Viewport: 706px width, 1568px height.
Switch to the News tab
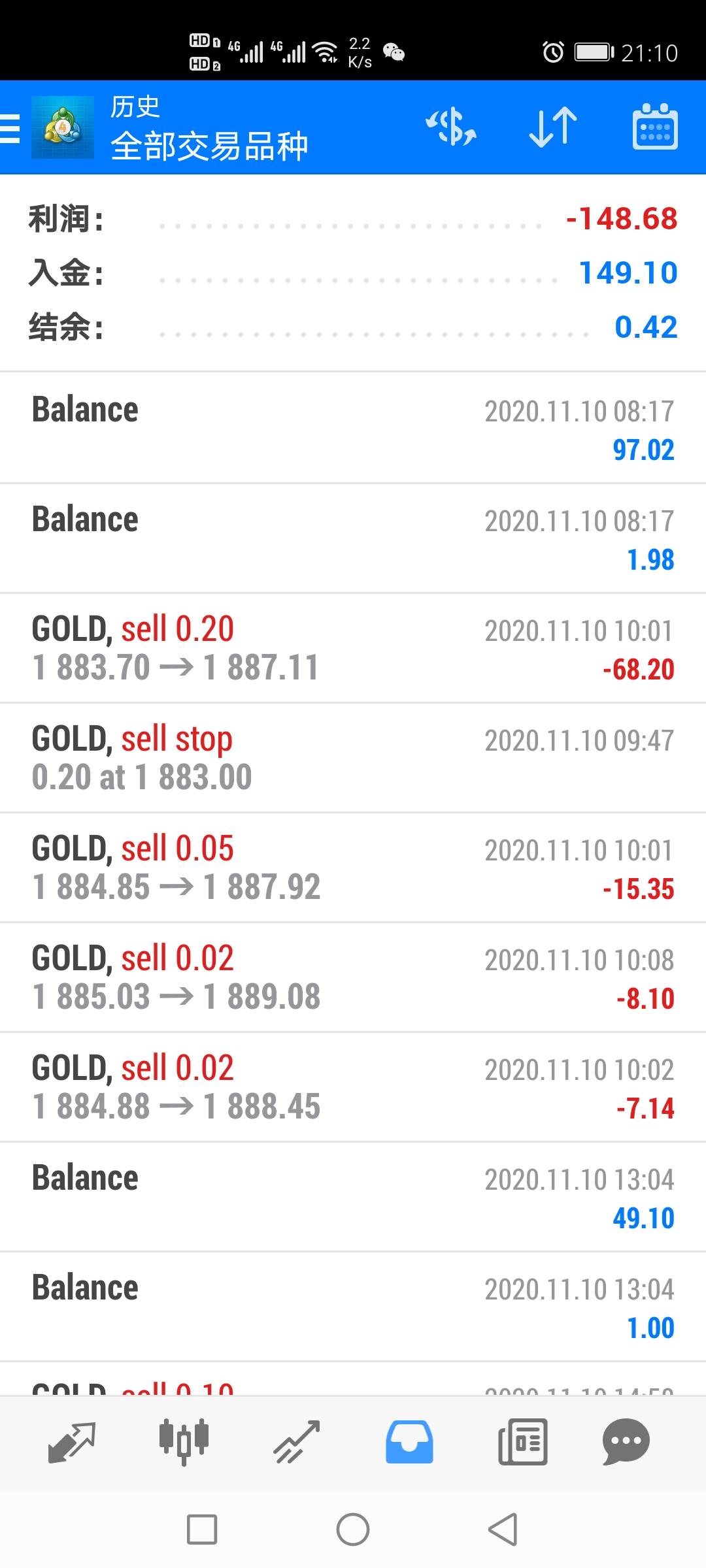[x=522, y=1442]
